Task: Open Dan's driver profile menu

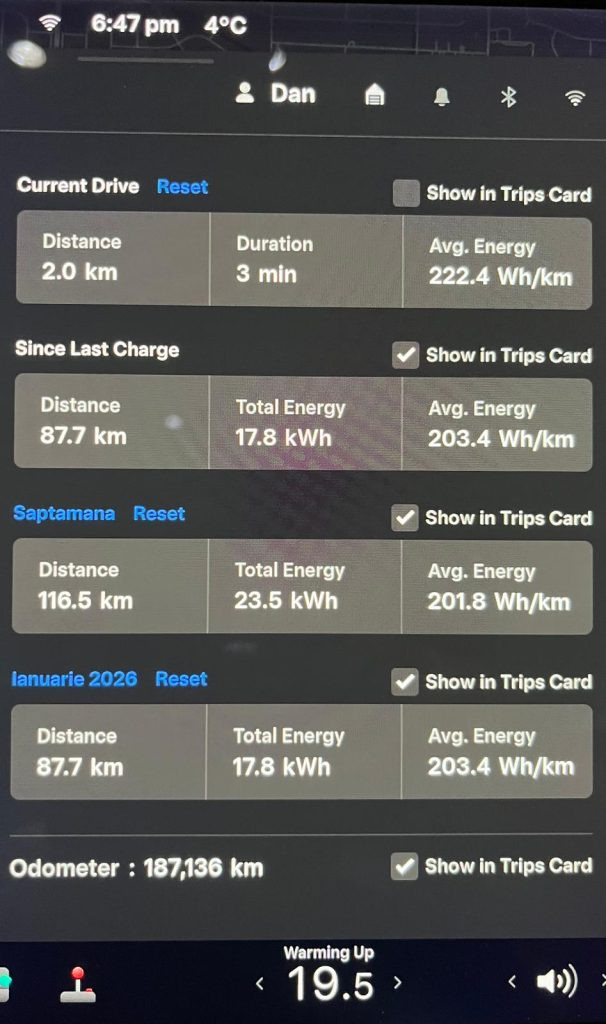Action: [x=276, y=94]
